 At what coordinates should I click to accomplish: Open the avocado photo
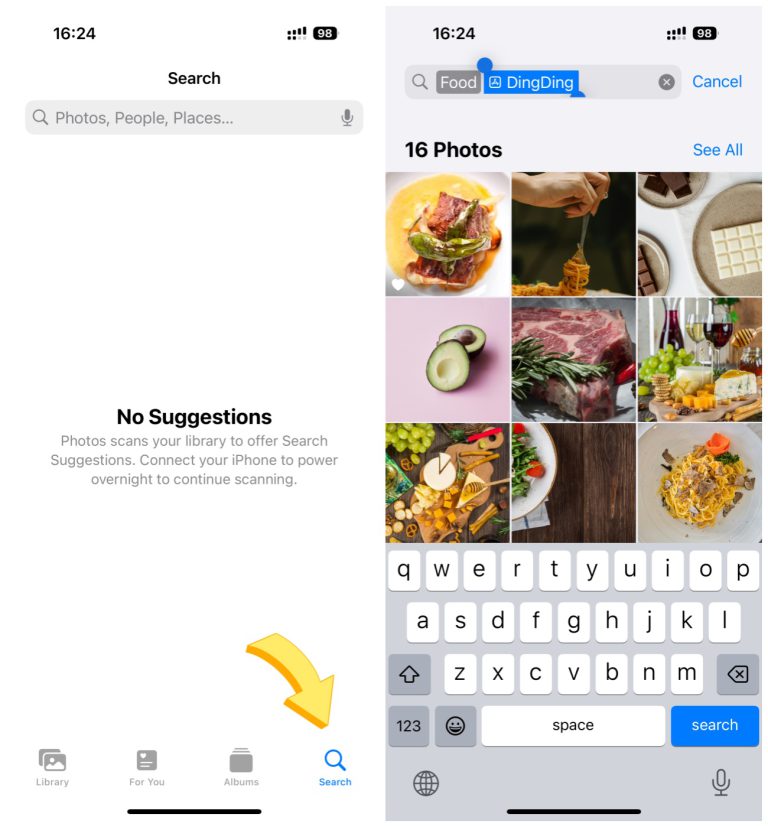pyautogui.click(x=447, y=359)
